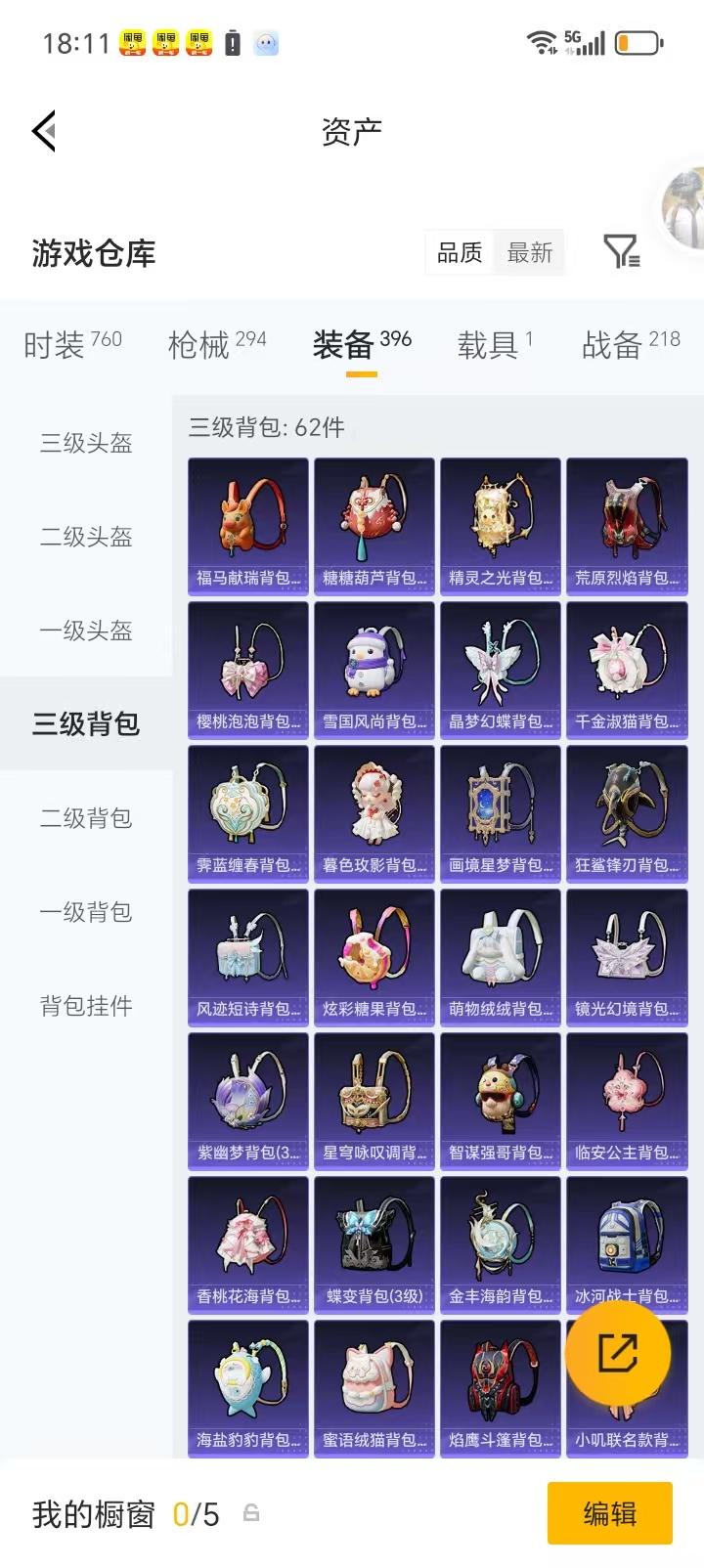Select the 雪国风尚背包 penguin item
The image size is (704, 1568).
click(x=374, y=663)
